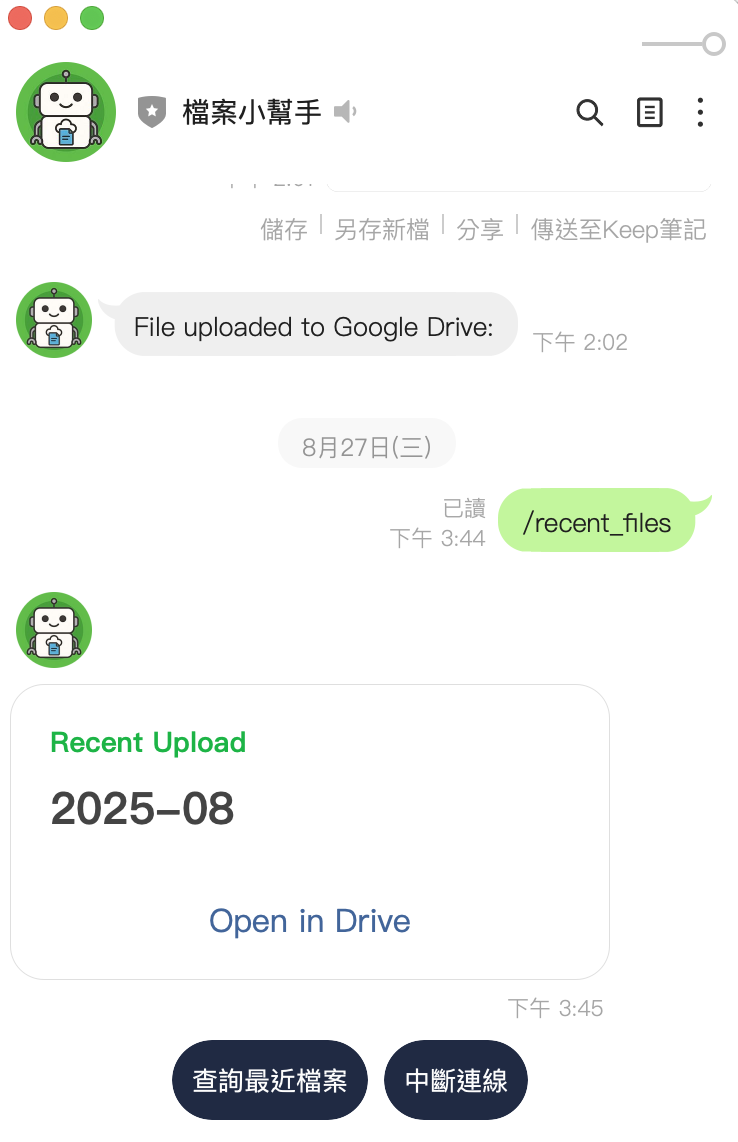Screen dimensions: 738x1142
Task: Open in Drive link on upload card
Action: pyautogui.click(x=310, y=921)
